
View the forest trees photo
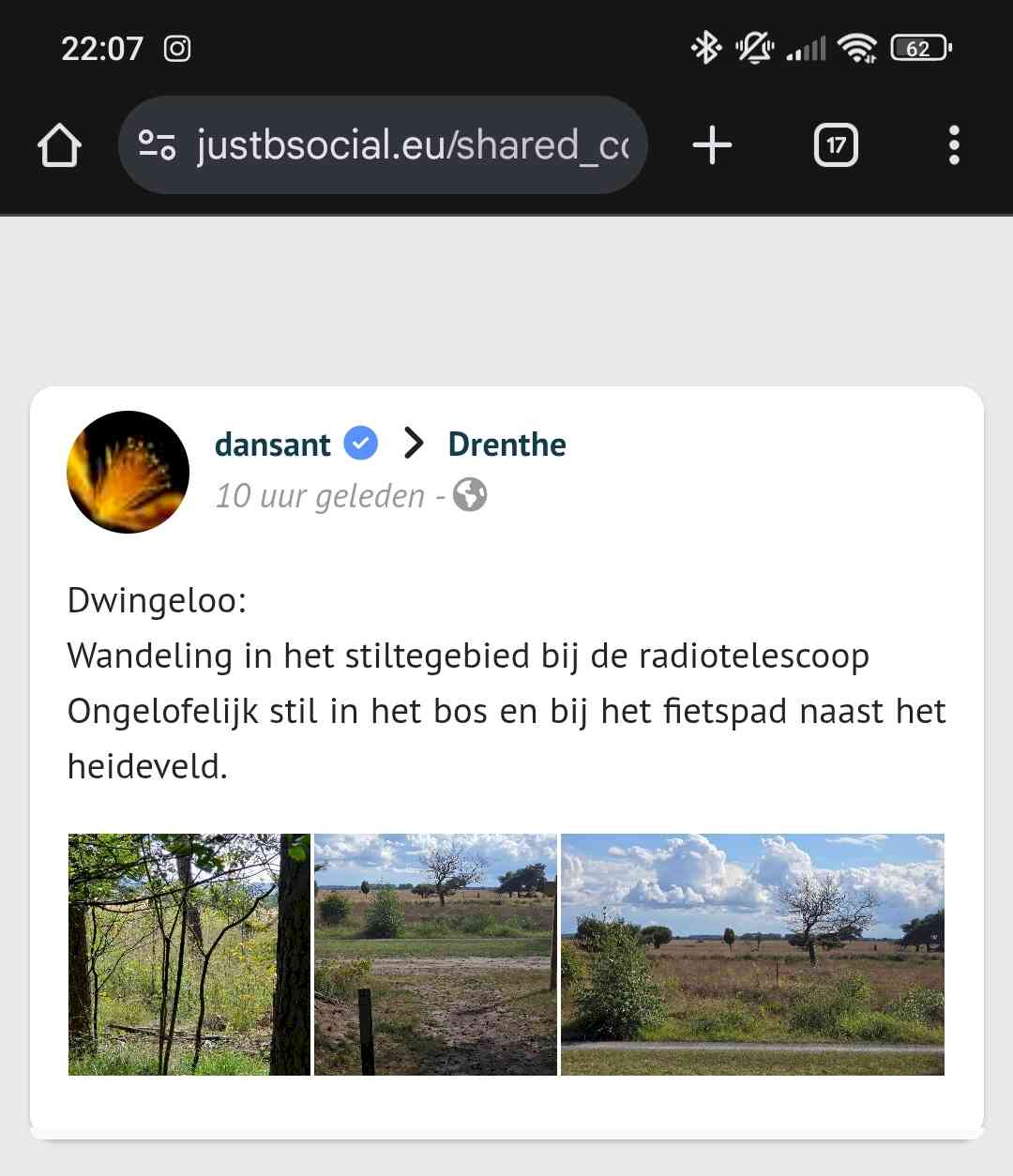(x=189, y=954)
